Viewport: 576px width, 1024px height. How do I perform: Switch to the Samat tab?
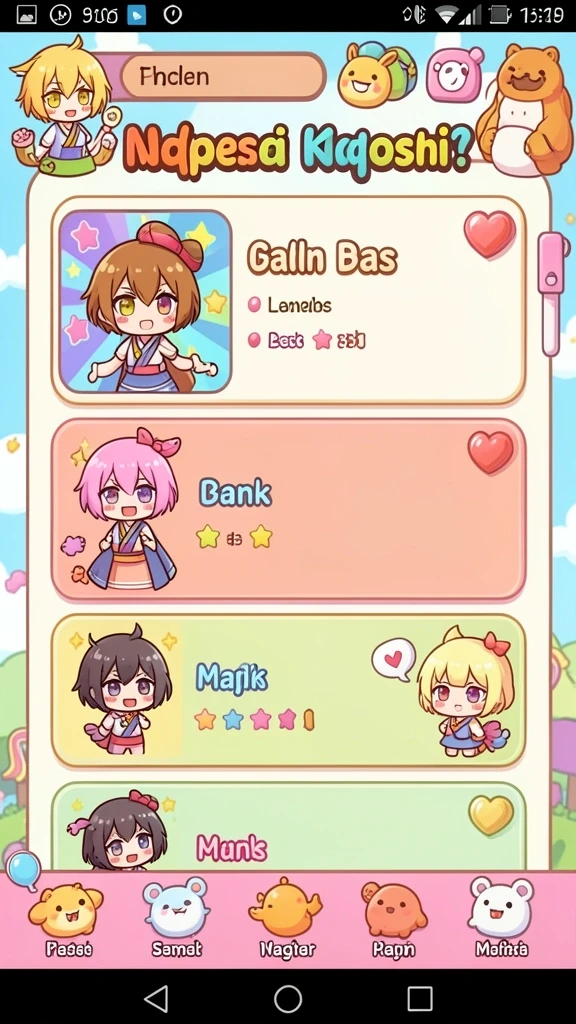coord(176,918)
